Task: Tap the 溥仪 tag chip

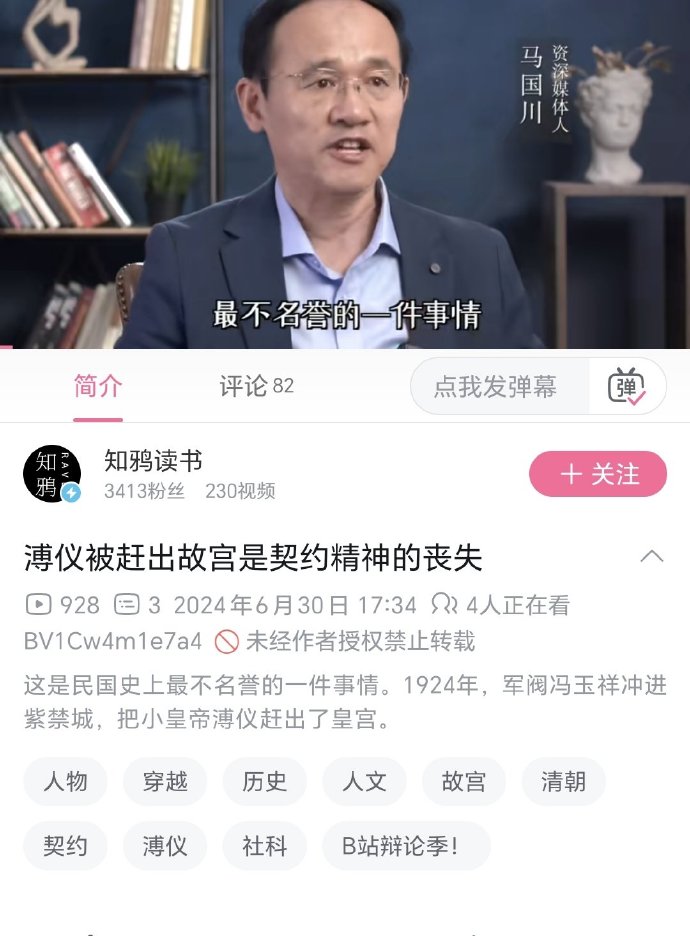Action: (x=165, y=846)
